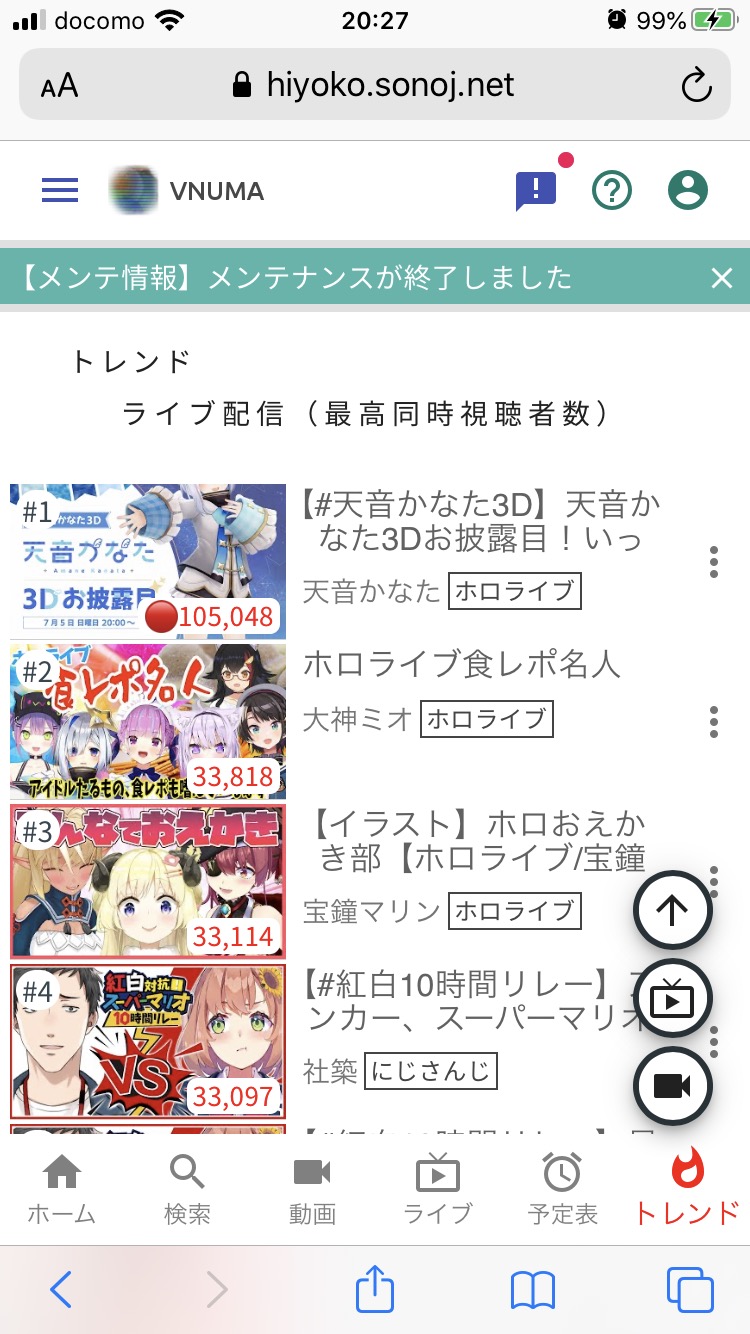Viewport: 750px width, 1334px height.
Task: Switch to the 予定表 tab
Action: click(x=562, y=1188)
